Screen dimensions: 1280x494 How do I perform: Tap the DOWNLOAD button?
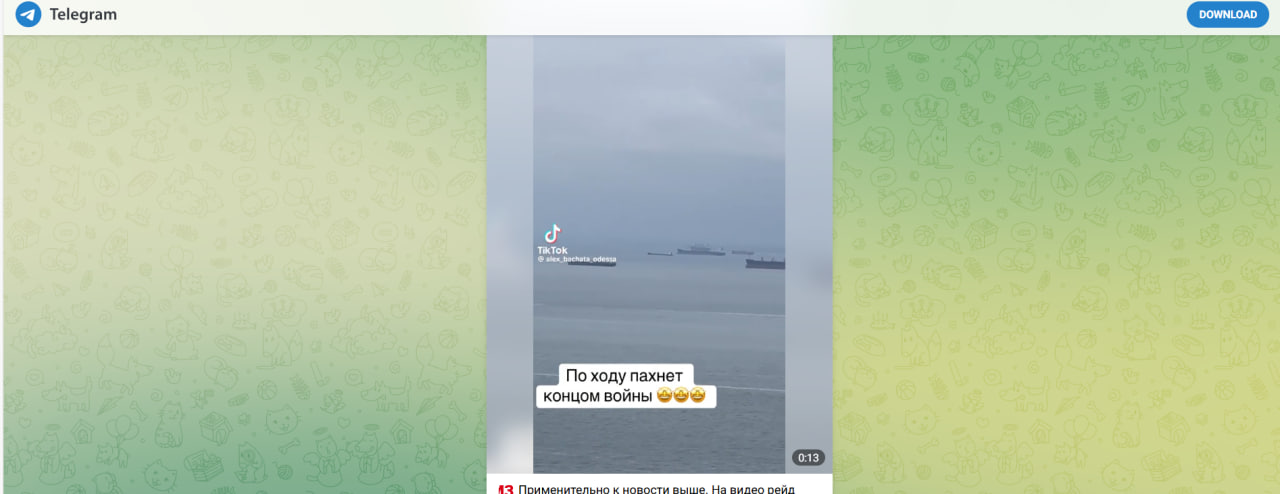(1227, 15)
